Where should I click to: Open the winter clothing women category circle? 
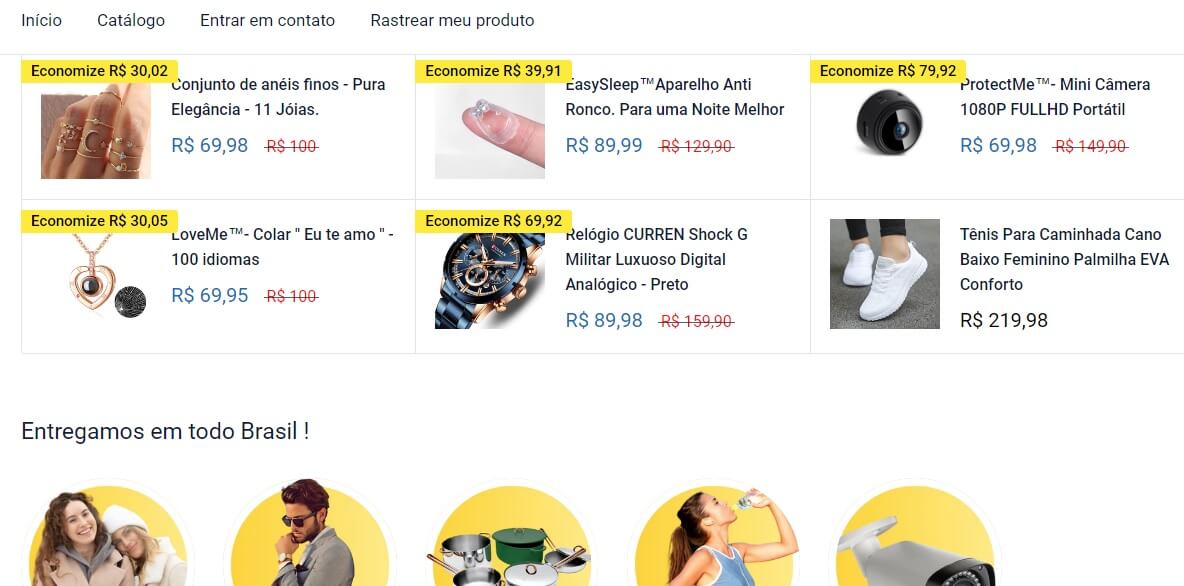click(x=105, y=535)
